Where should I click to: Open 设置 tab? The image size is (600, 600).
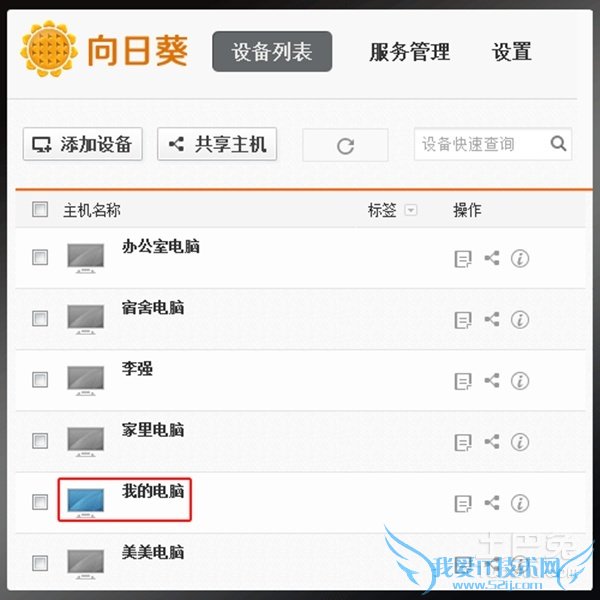(x=511, y=52)
